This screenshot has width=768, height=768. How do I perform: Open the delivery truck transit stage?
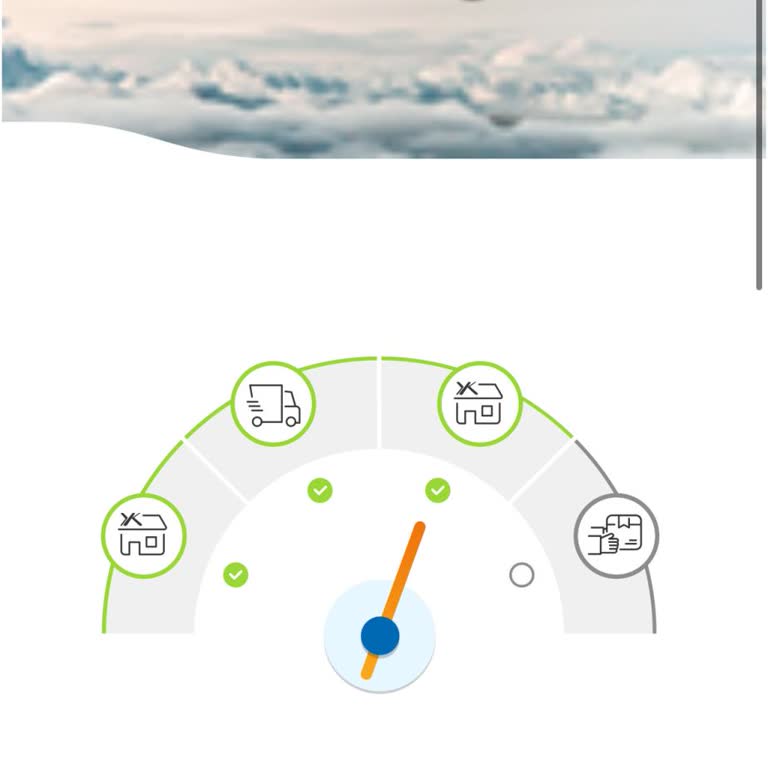point(273,404)
